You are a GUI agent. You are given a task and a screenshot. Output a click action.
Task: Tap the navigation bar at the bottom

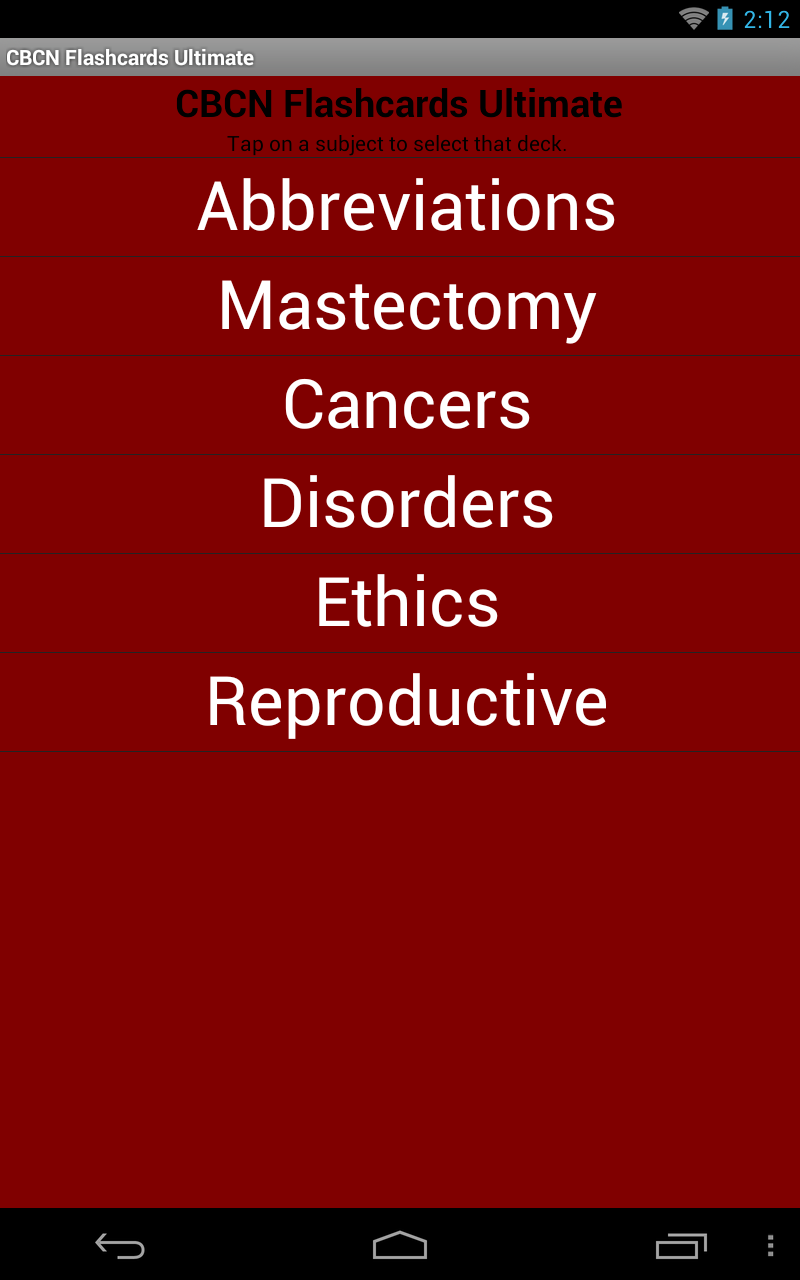[x=400, y=1246]
